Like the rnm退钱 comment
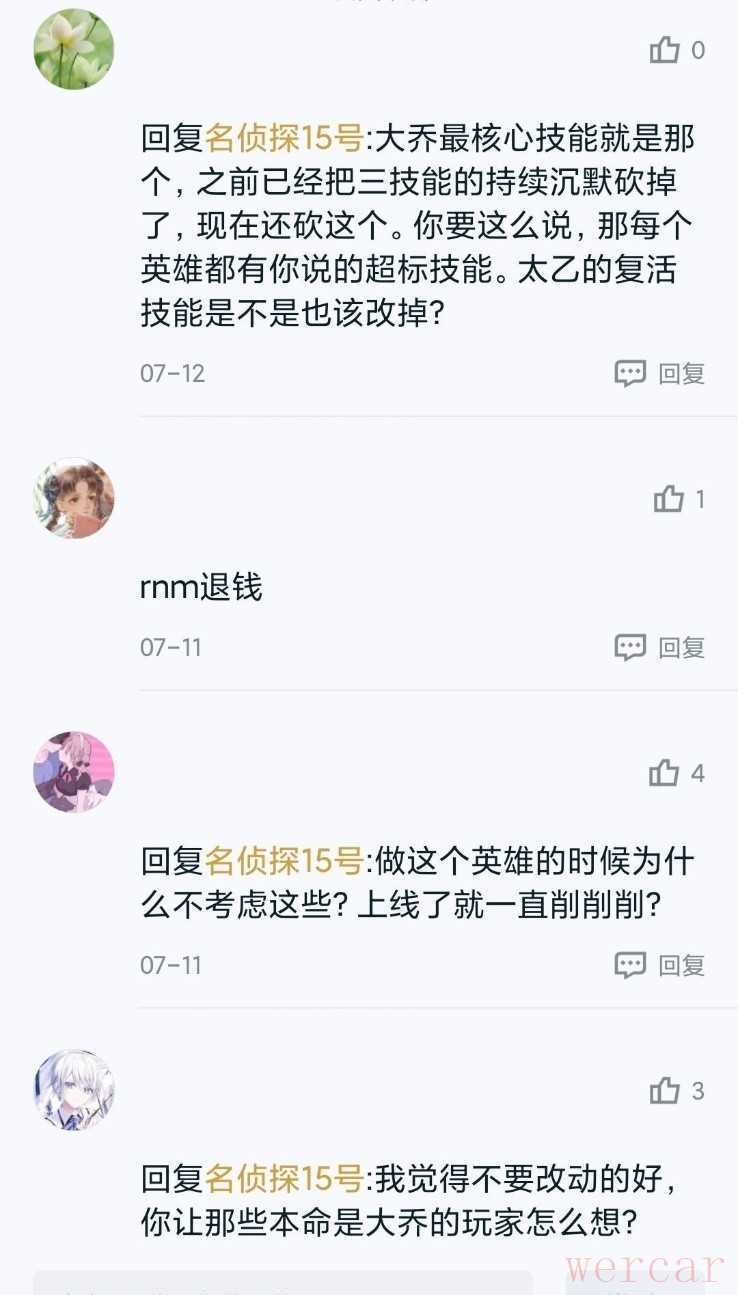This screenshot has height=1295, width=738. click(668, 499)
